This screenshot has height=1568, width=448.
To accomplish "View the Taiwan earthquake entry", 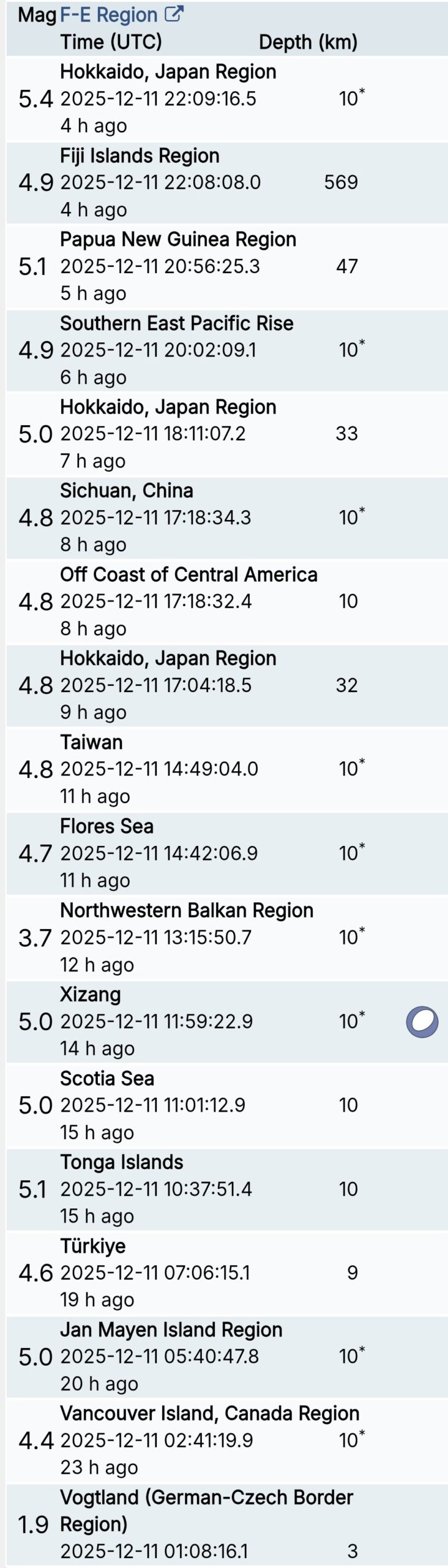I will [91, 743].
